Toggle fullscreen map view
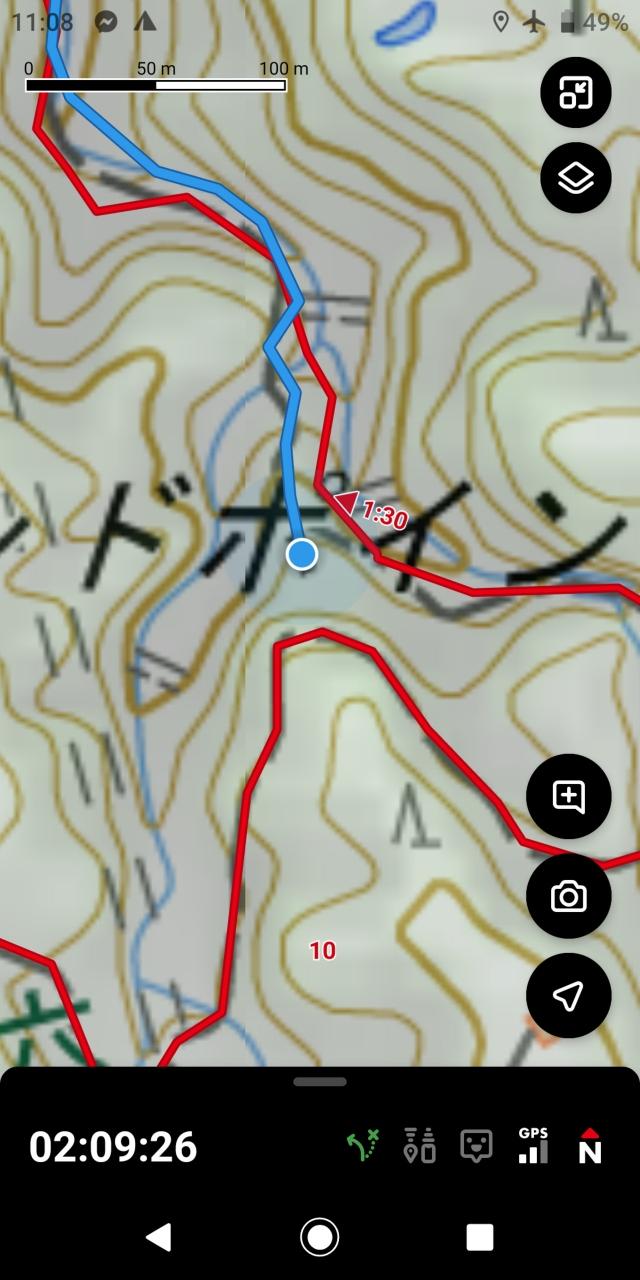 [x=575, y=93]
